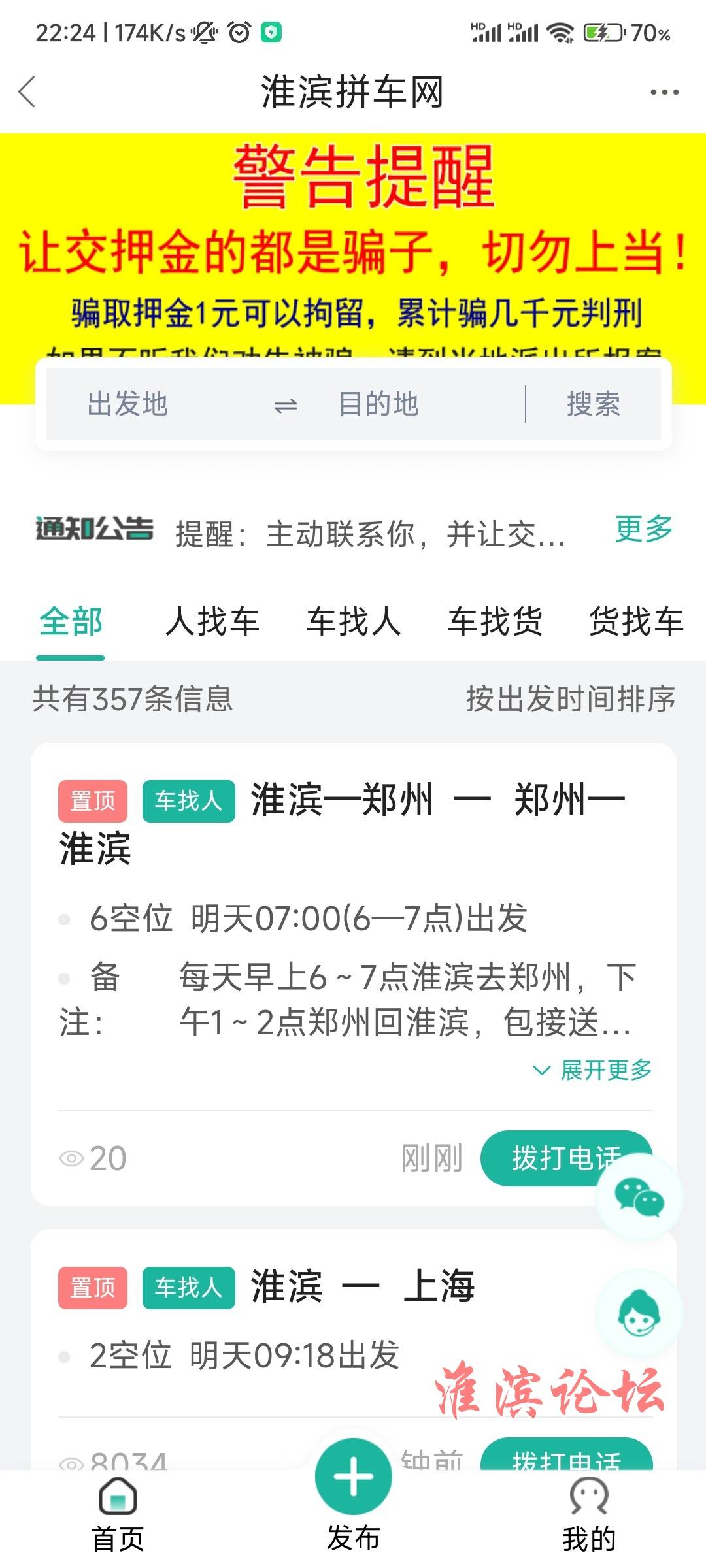Switch to the 车找货 tab
Screen dimensions: 706x1568
pos(495,621)
